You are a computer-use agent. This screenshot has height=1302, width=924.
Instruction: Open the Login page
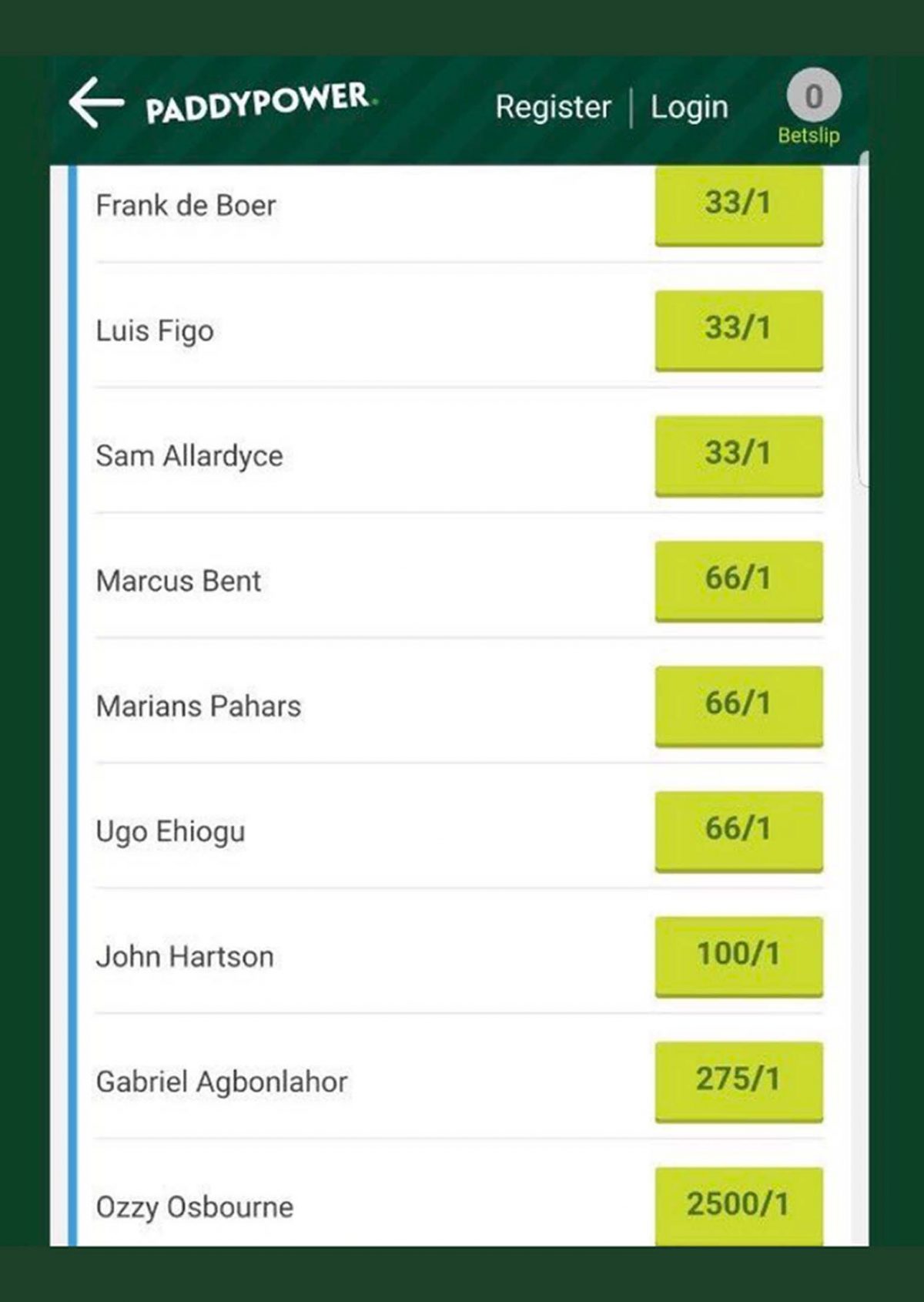689,107
